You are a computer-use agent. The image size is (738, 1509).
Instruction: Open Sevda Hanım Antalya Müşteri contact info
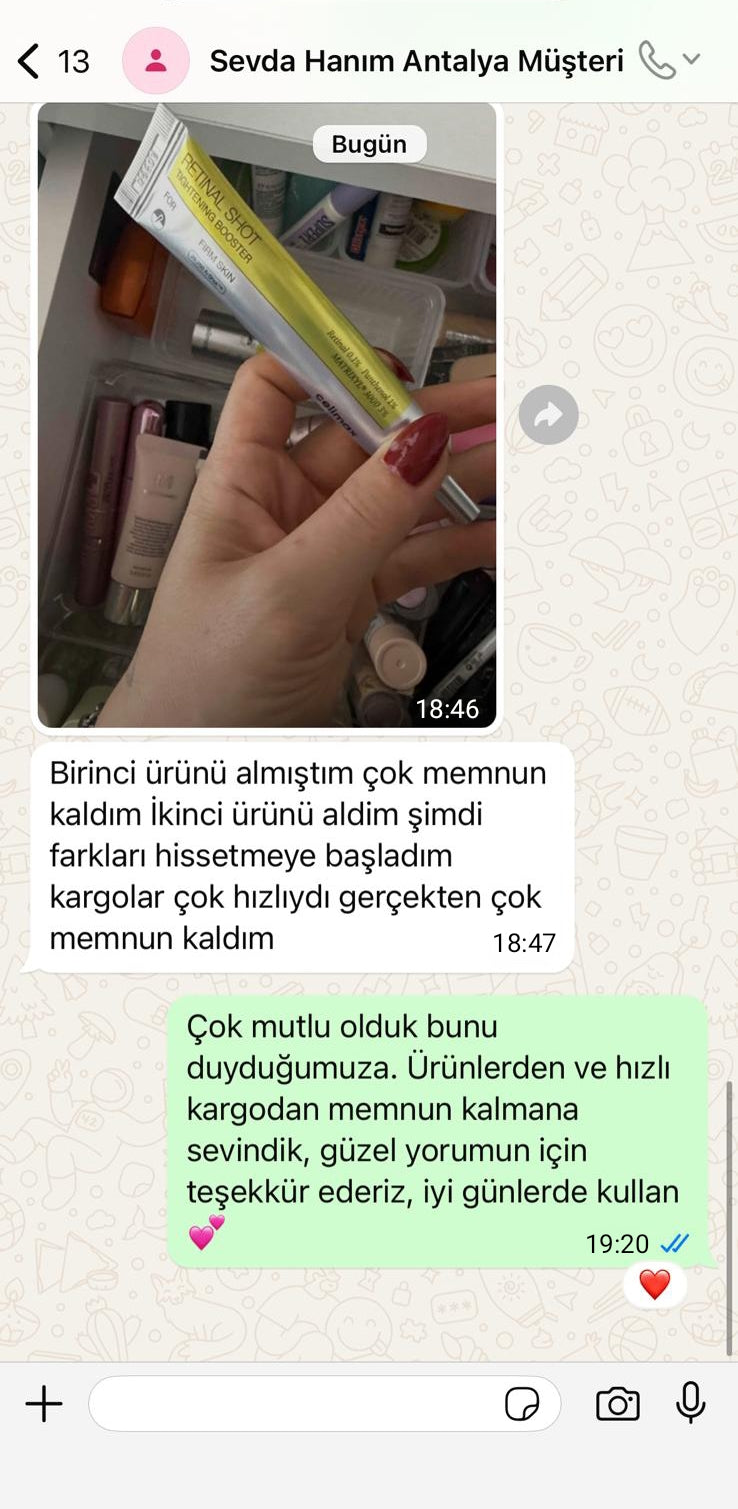[416, 61]
